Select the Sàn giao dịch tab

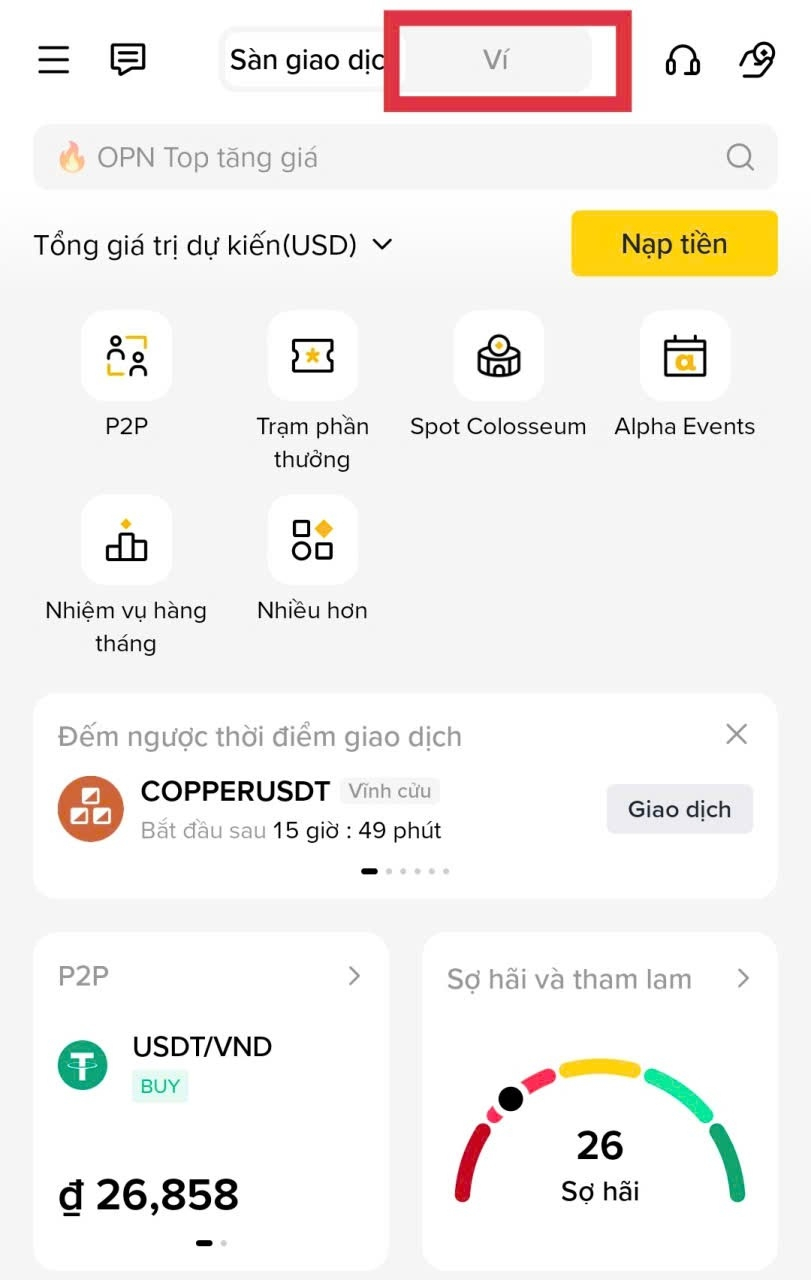308,60
